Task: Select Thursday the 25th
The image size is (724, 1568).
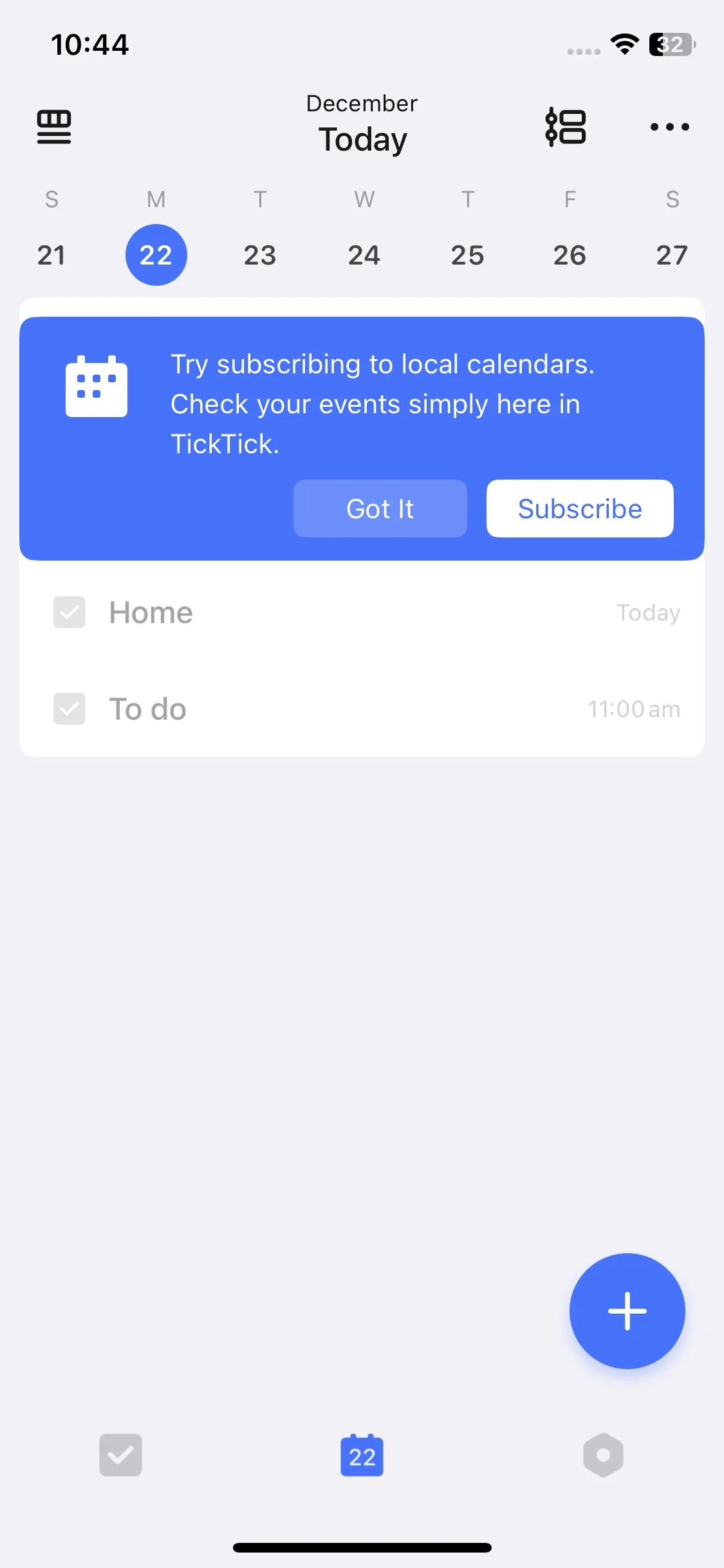Action: 467,256
